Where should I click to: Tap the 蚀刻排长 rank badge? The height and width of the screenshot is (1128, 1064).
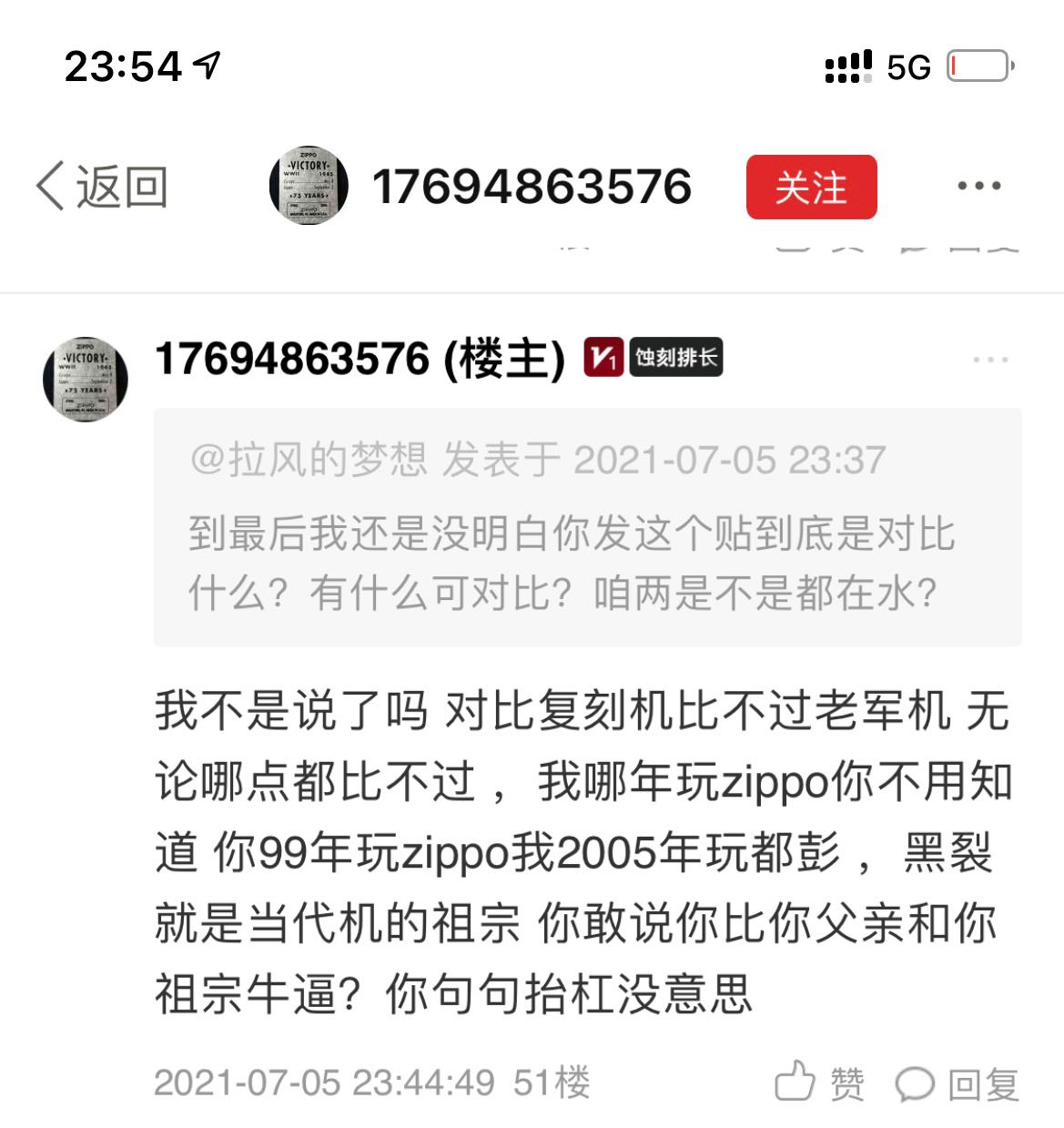click(x=675, y=357)
